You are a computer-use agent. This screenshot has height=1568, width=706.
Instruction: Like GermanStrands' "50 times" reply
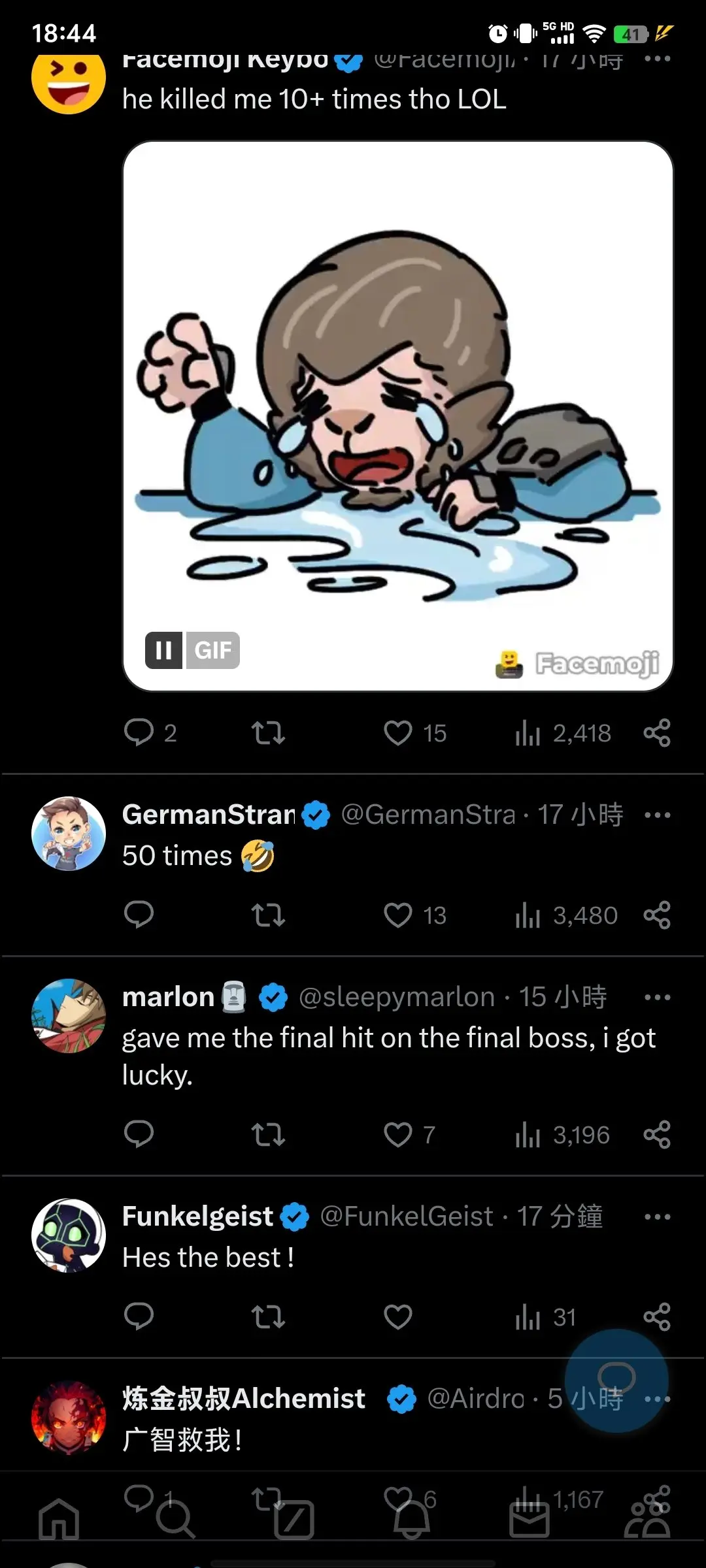[x=398, y=915]
